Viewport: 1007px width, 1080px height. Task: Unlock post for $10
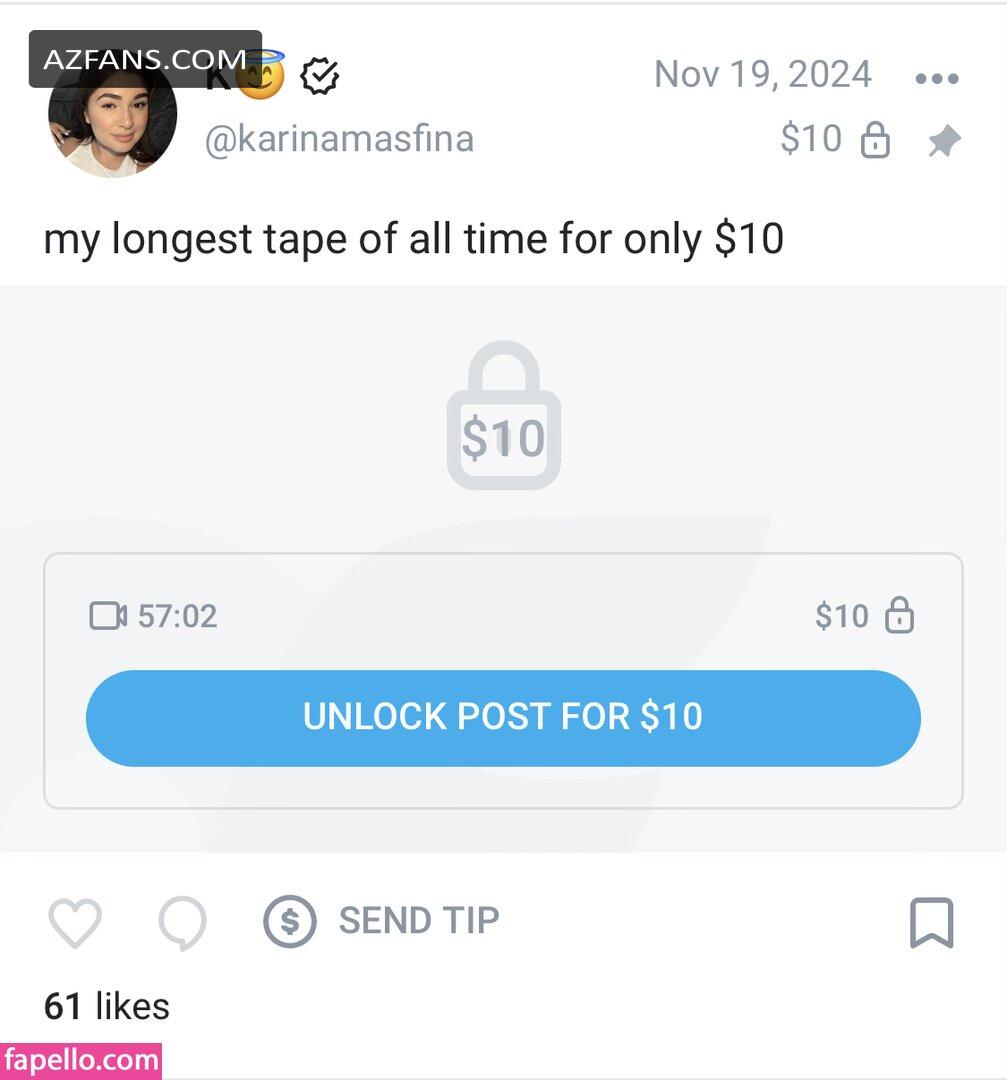click(x=503, y=717)
